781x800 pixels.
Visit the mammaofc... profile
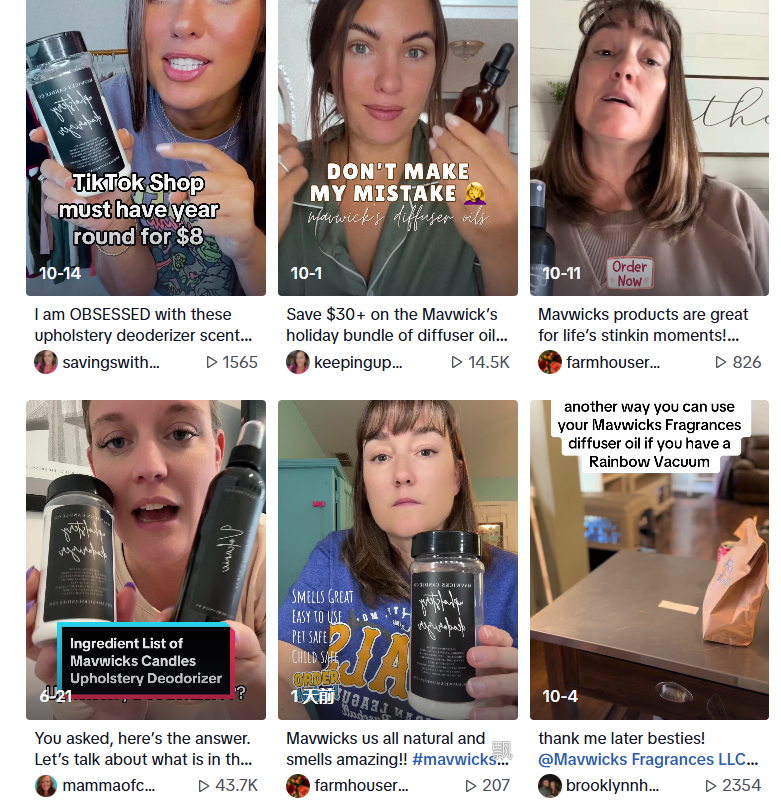[x=110, y=785]
